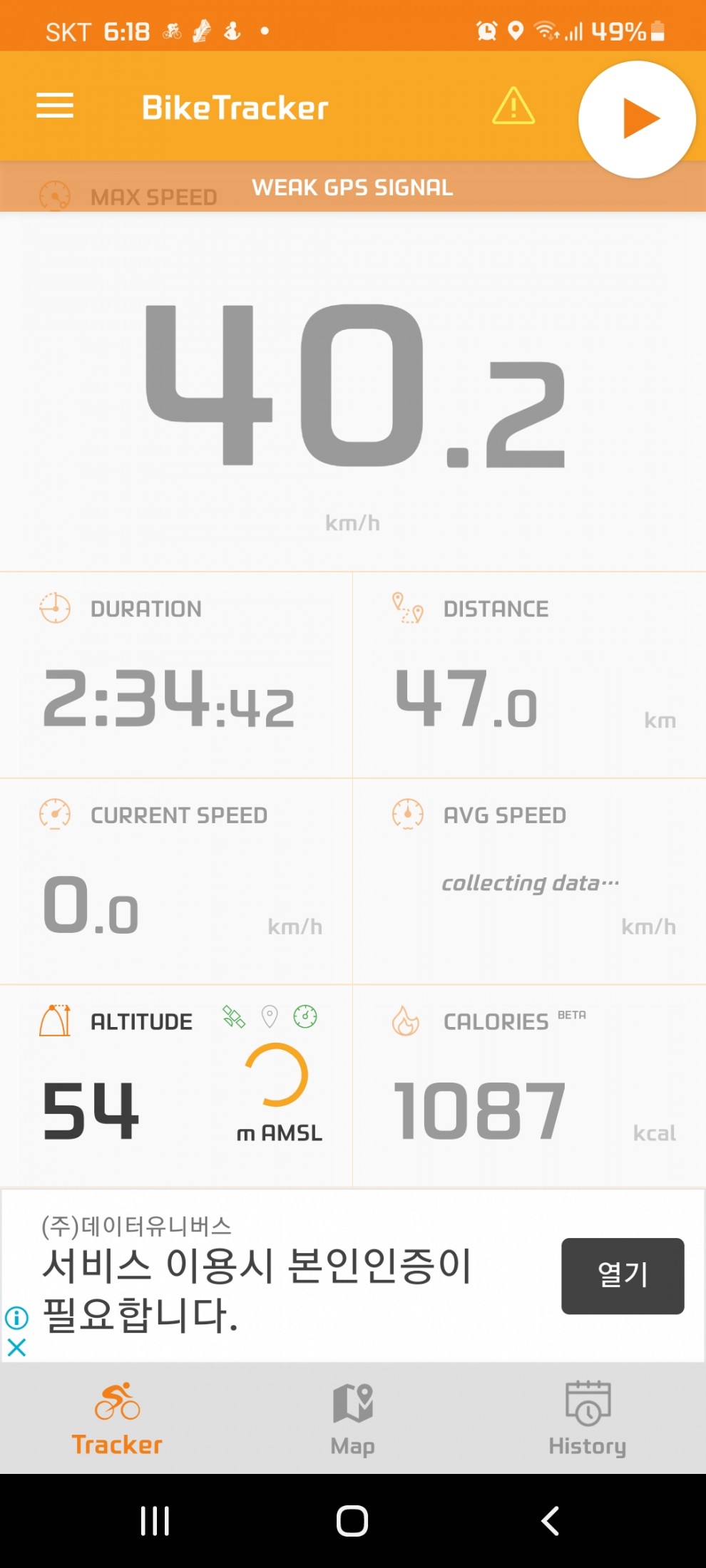Select the Tracker tab
The width and height of the screenshot is (706, 1568).
point(117,1418)
